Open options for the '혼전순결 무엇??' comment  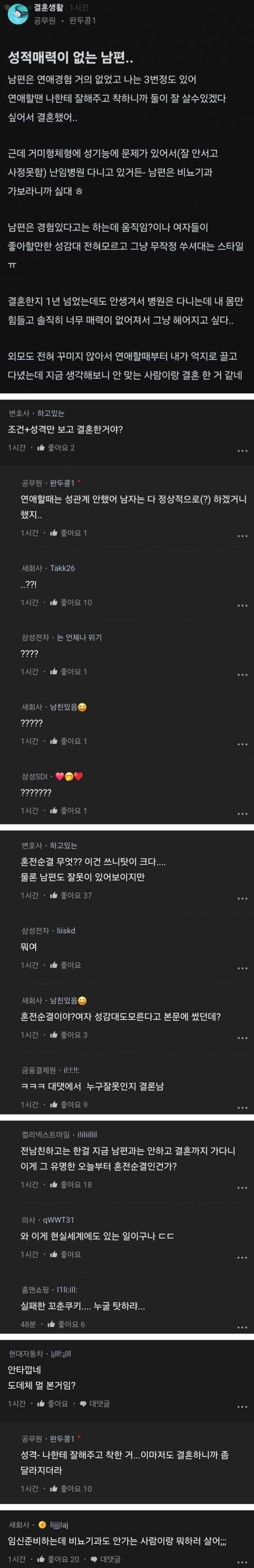click(242, 899)
